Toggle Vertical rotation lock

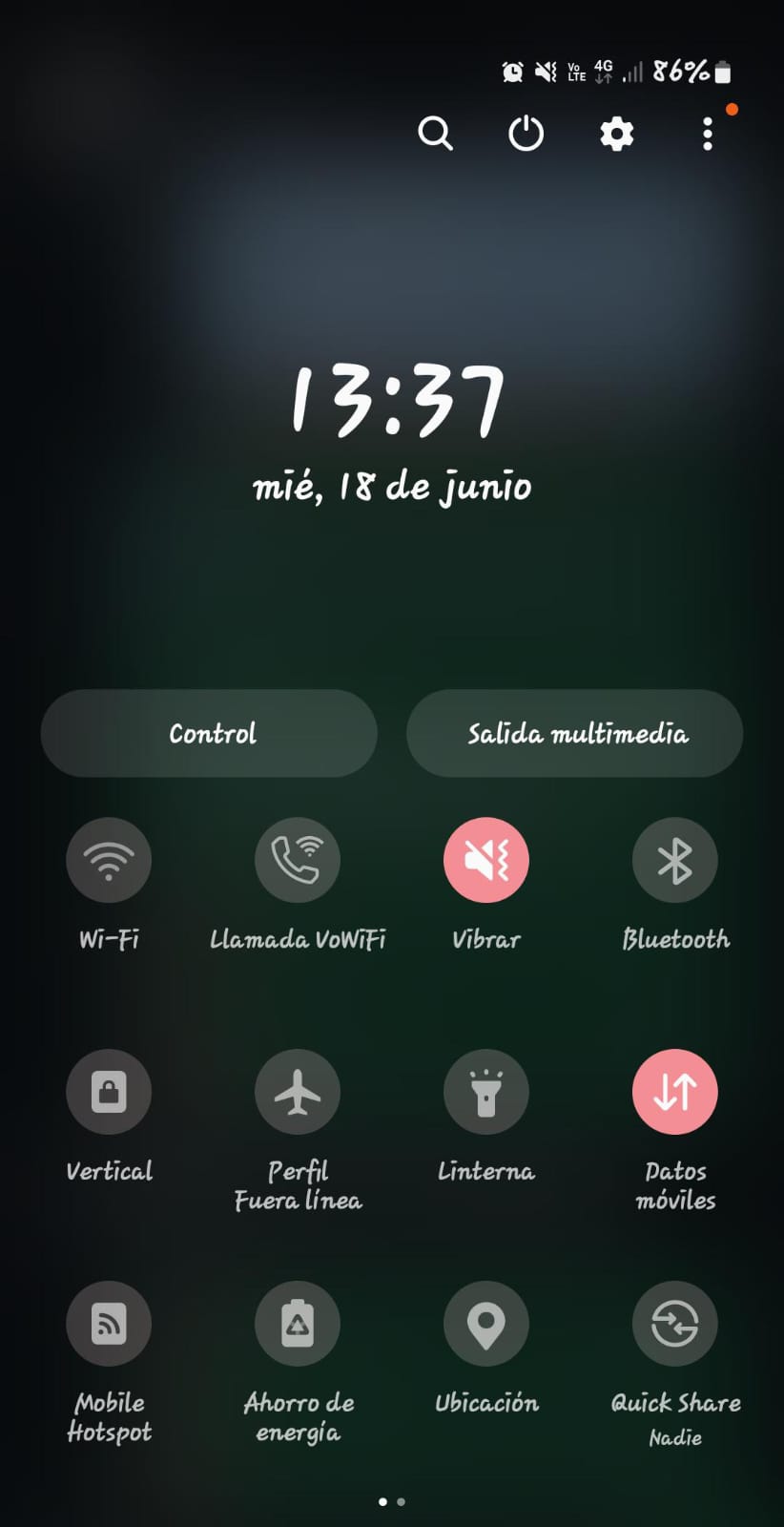point(109,1092)
